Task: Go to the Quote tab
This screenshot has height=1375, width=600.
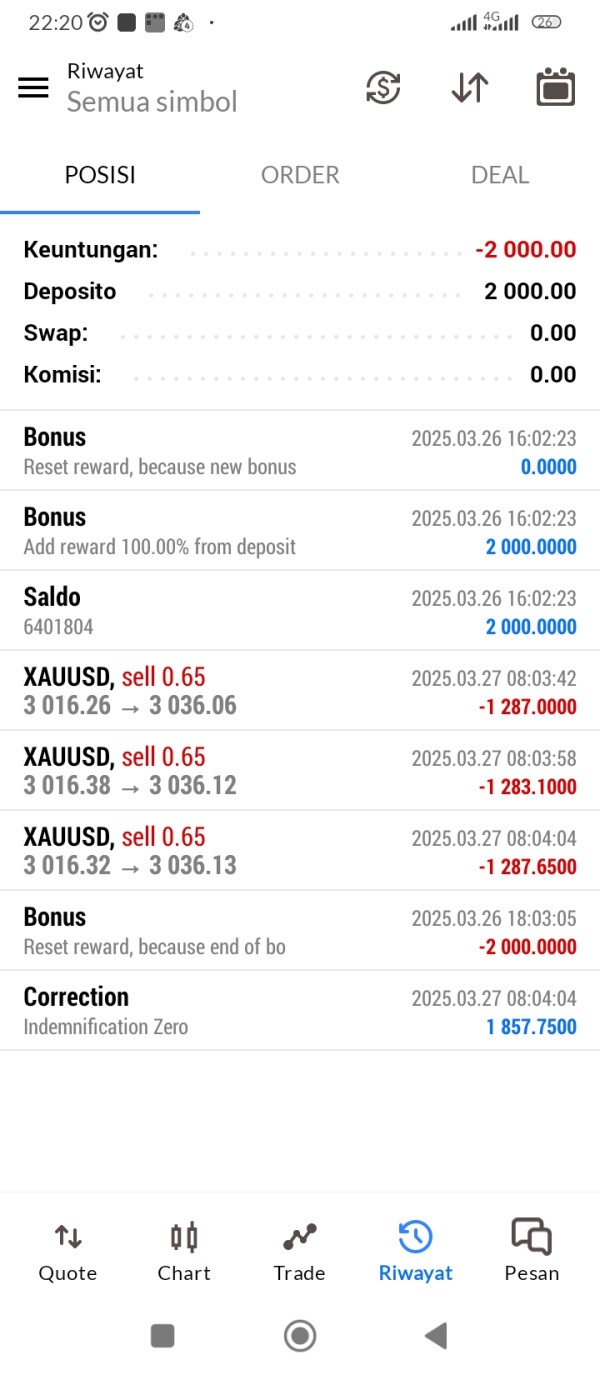Action: point(68,1252)
